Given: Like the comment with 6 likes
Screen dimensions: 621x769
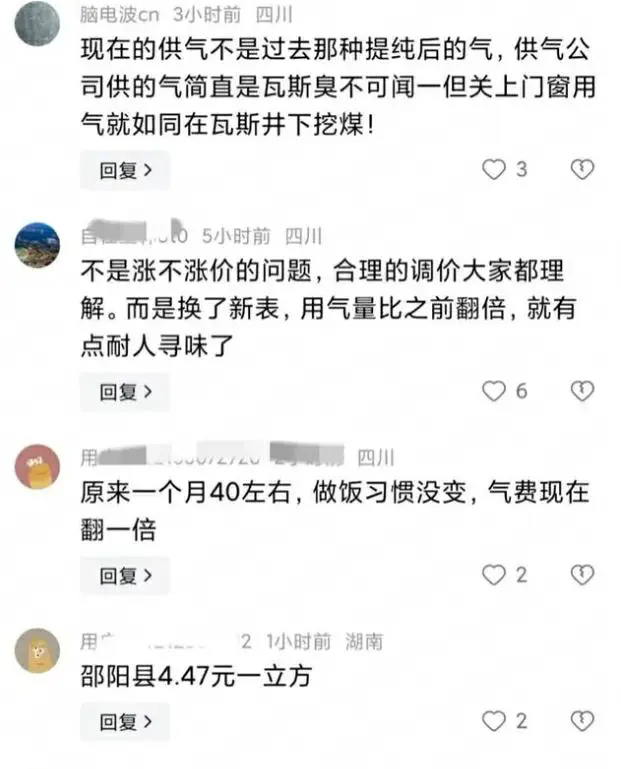Looking at the screenshot, I should point(494,391).
